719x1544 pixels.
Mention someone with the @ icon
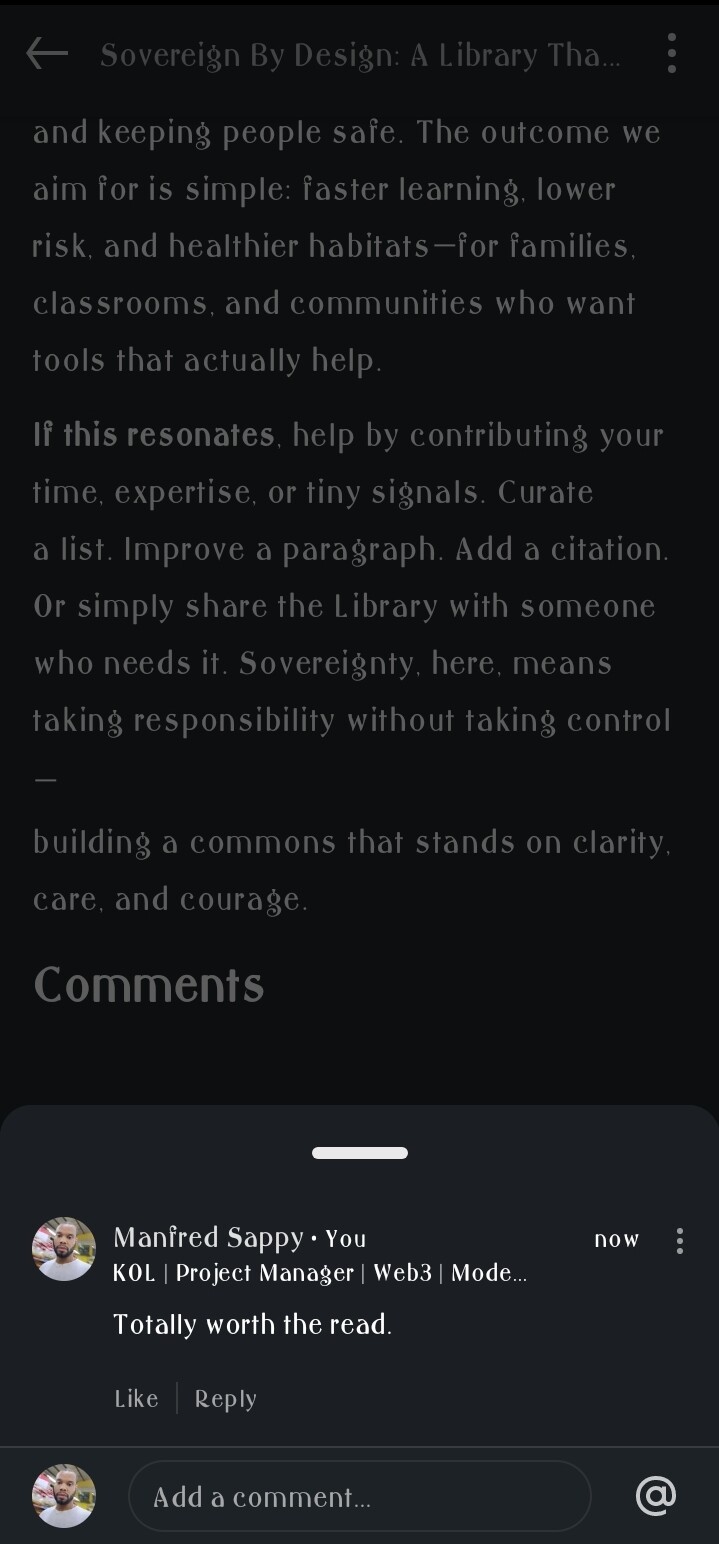pos(656,1496)
